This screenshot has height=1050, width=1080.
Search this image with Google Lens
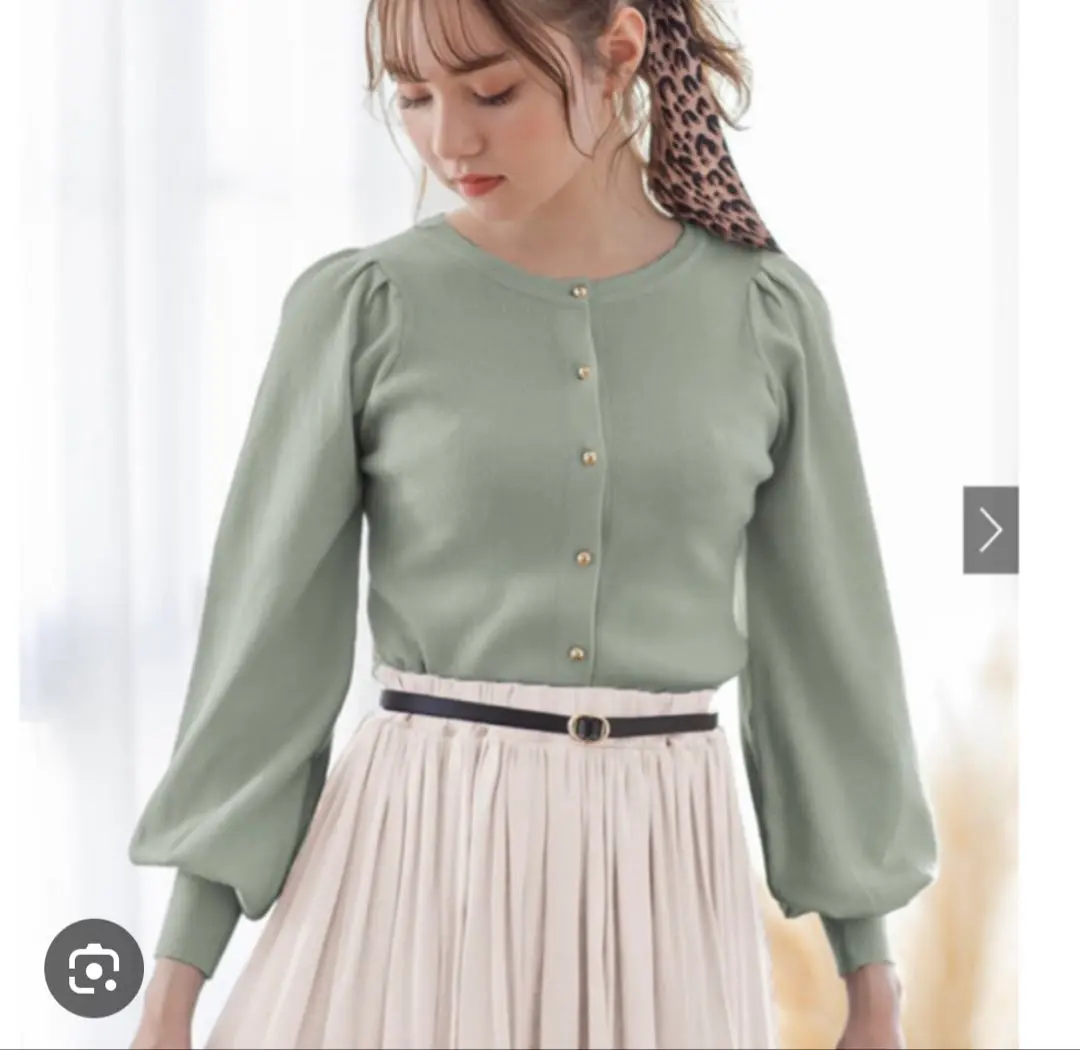click(94, 968)
